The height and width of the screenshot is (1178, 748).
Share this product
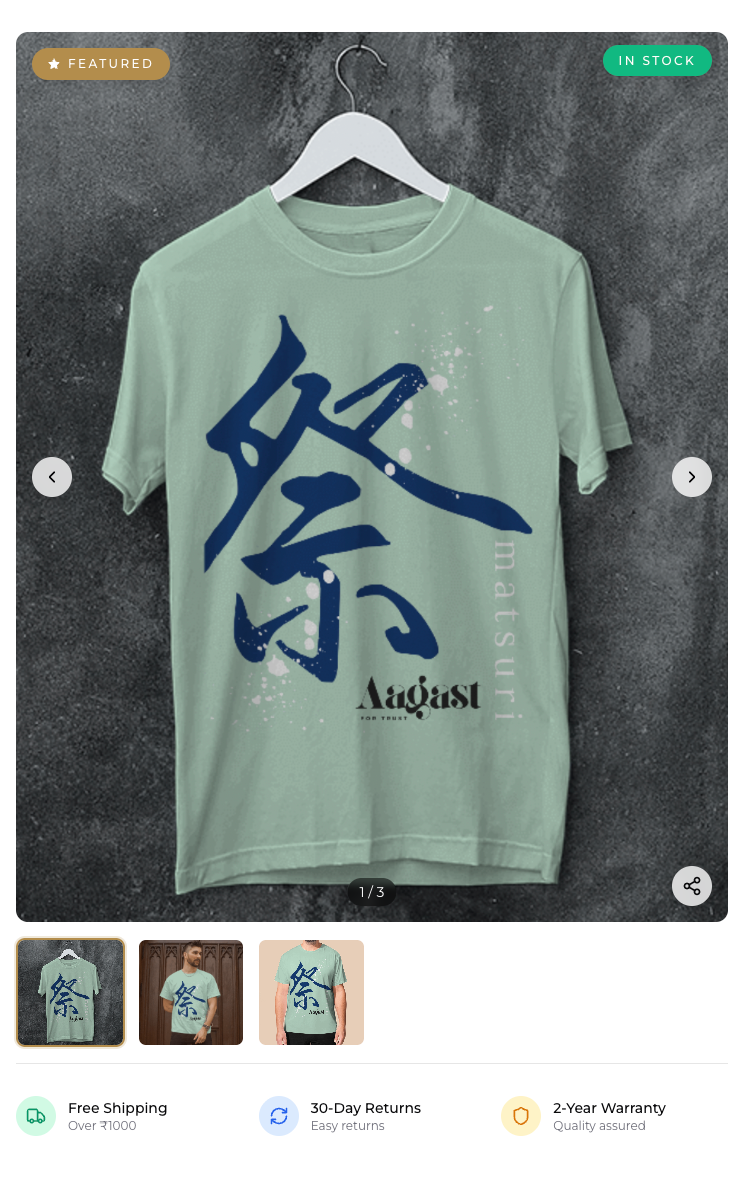pyautogui.click(x=691, y=886)
